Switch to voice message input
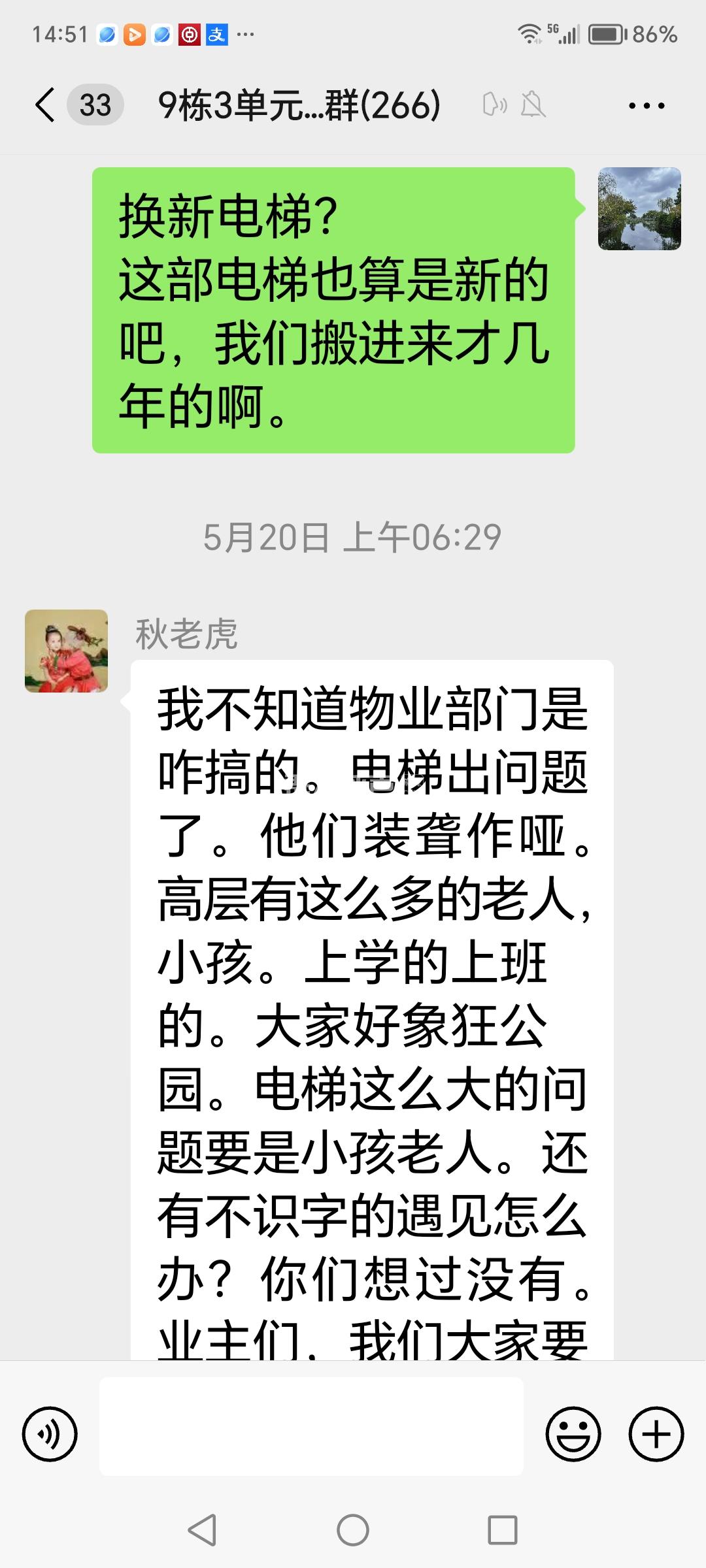Image resolution: width=706 pixels, height=1568 pixels. (50, 1435)
